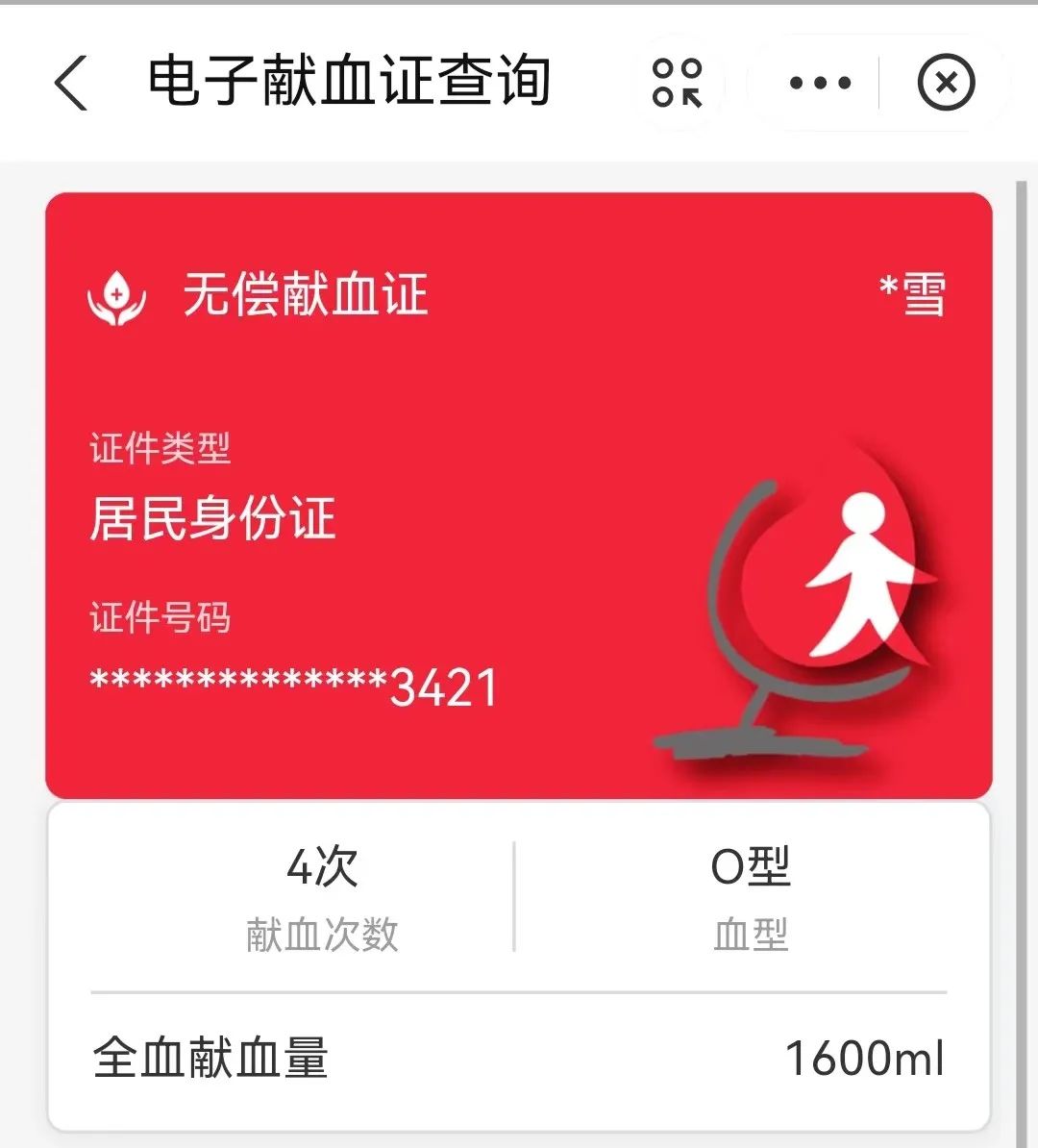Open the mini program shortcut grid icon
This screenshot has width=1038, height=1148.
click(x=678, y=83)
